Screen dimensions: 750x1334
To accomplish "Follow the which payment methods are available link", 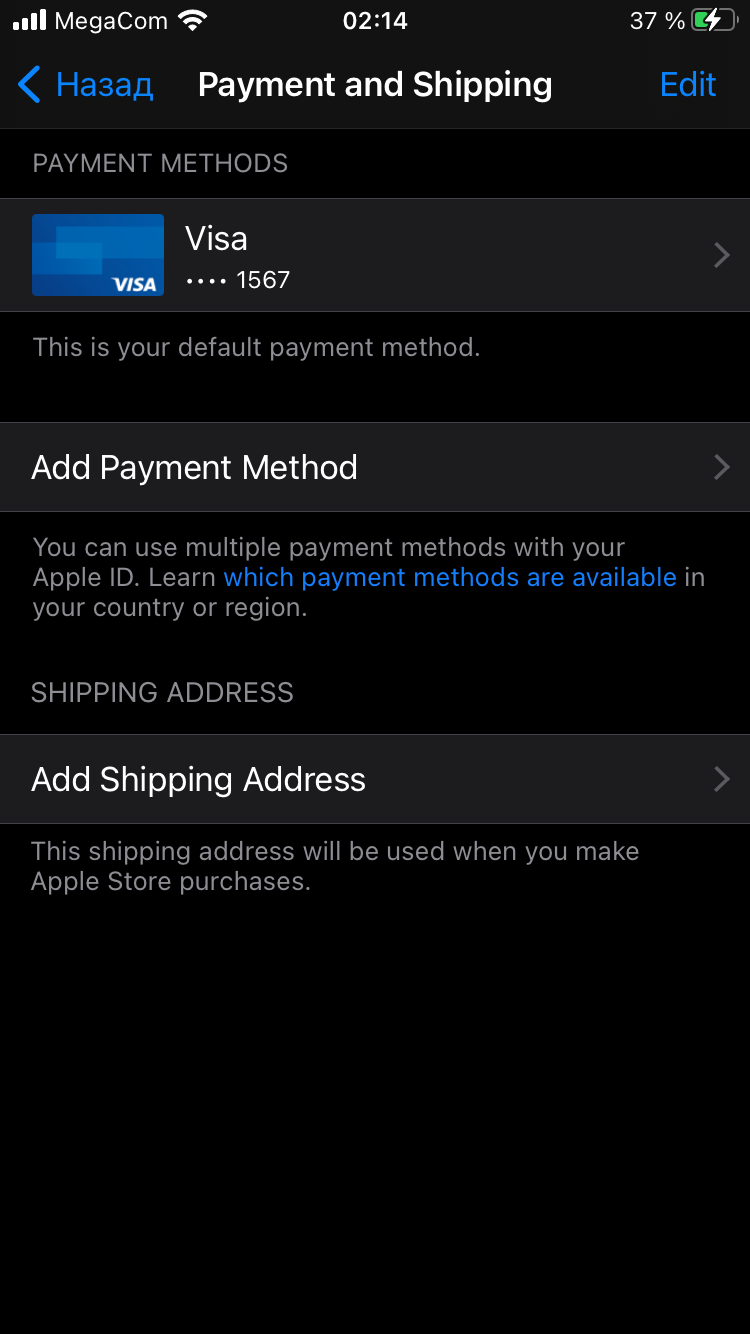I will click(x=450, y=577).
